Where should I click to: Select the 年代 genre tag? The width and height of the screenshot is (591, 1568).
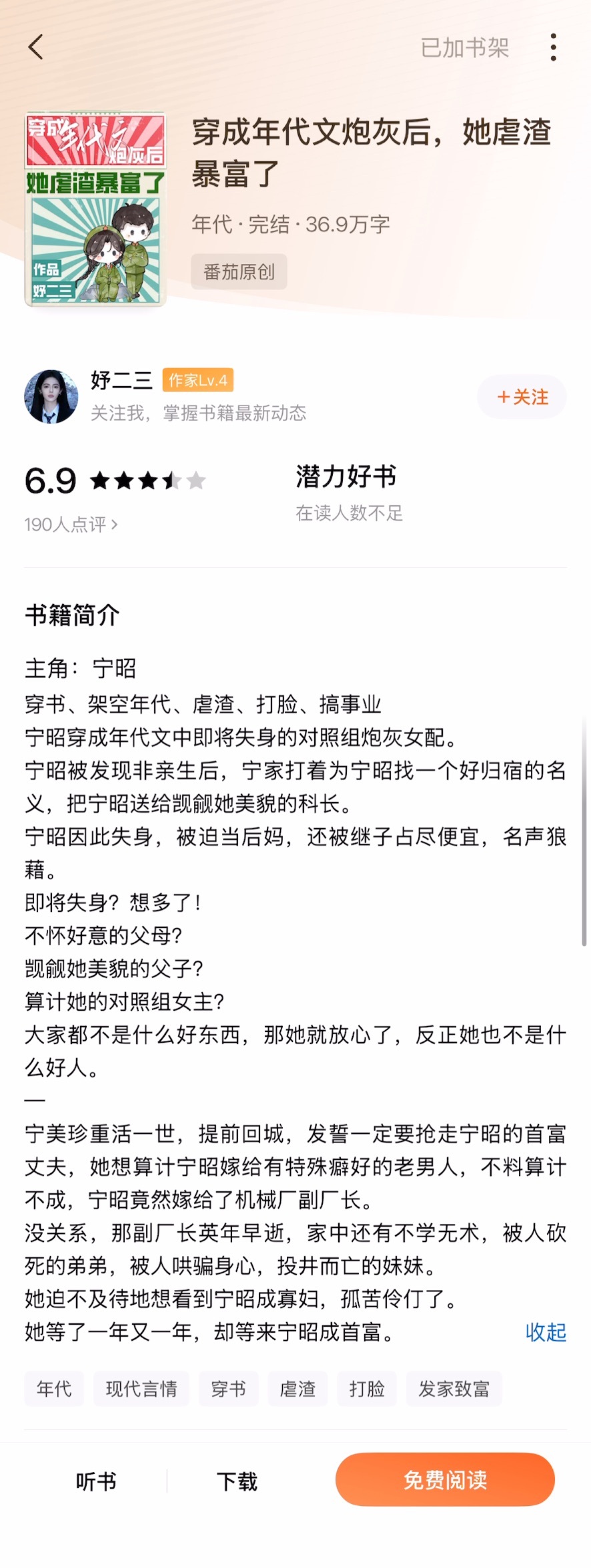(54, 1389)
